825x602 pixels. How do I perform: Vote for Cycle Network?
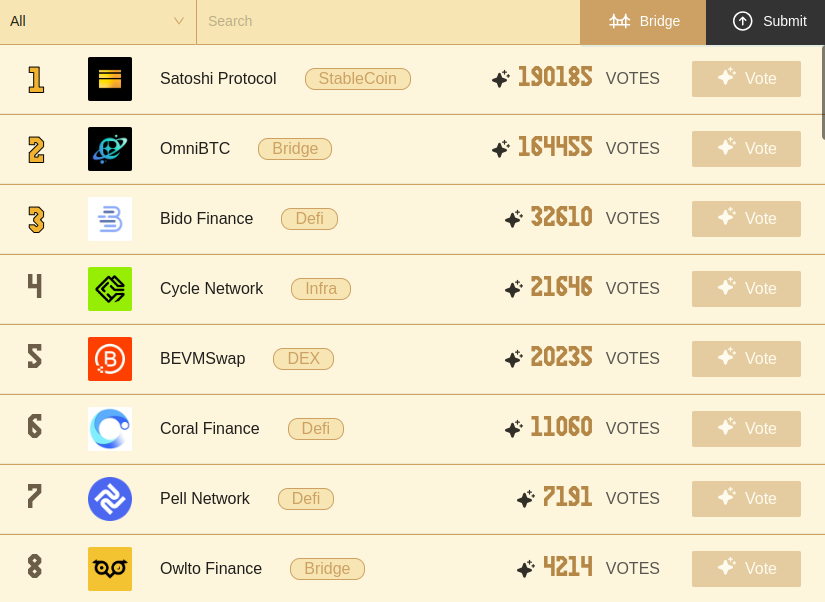(x=746, y=289)
